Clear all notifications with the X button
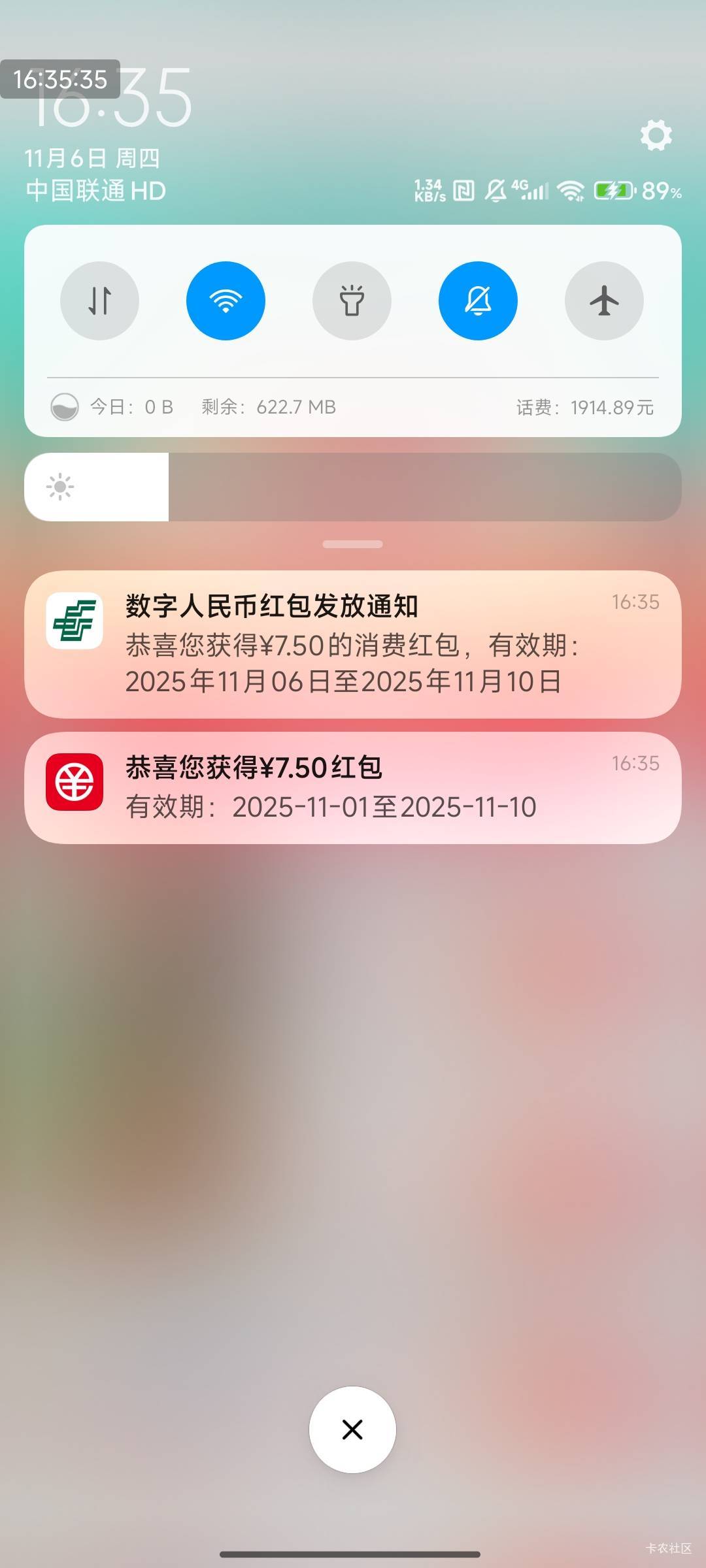The image size is (706, 1568). pos(352,1429)
